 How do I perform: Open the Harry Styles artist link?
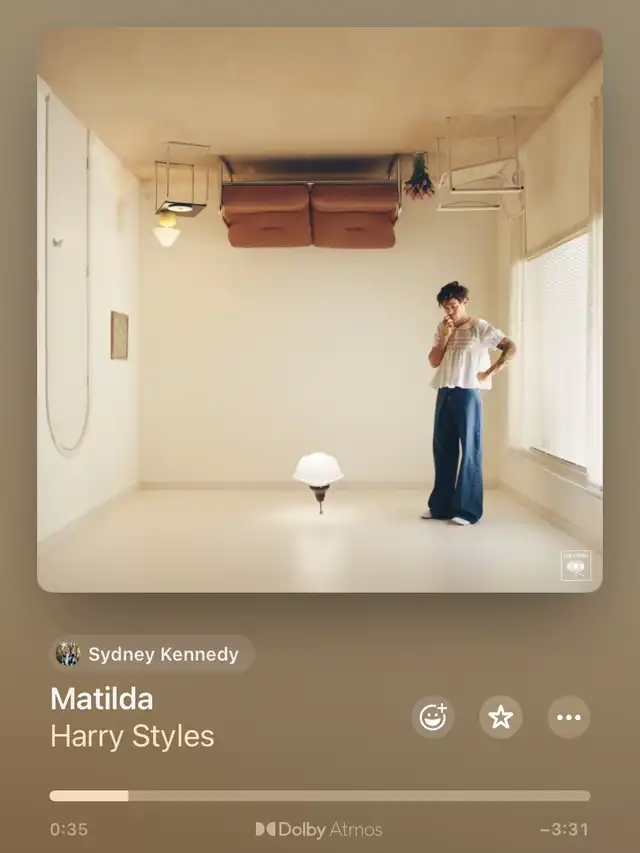132,737
